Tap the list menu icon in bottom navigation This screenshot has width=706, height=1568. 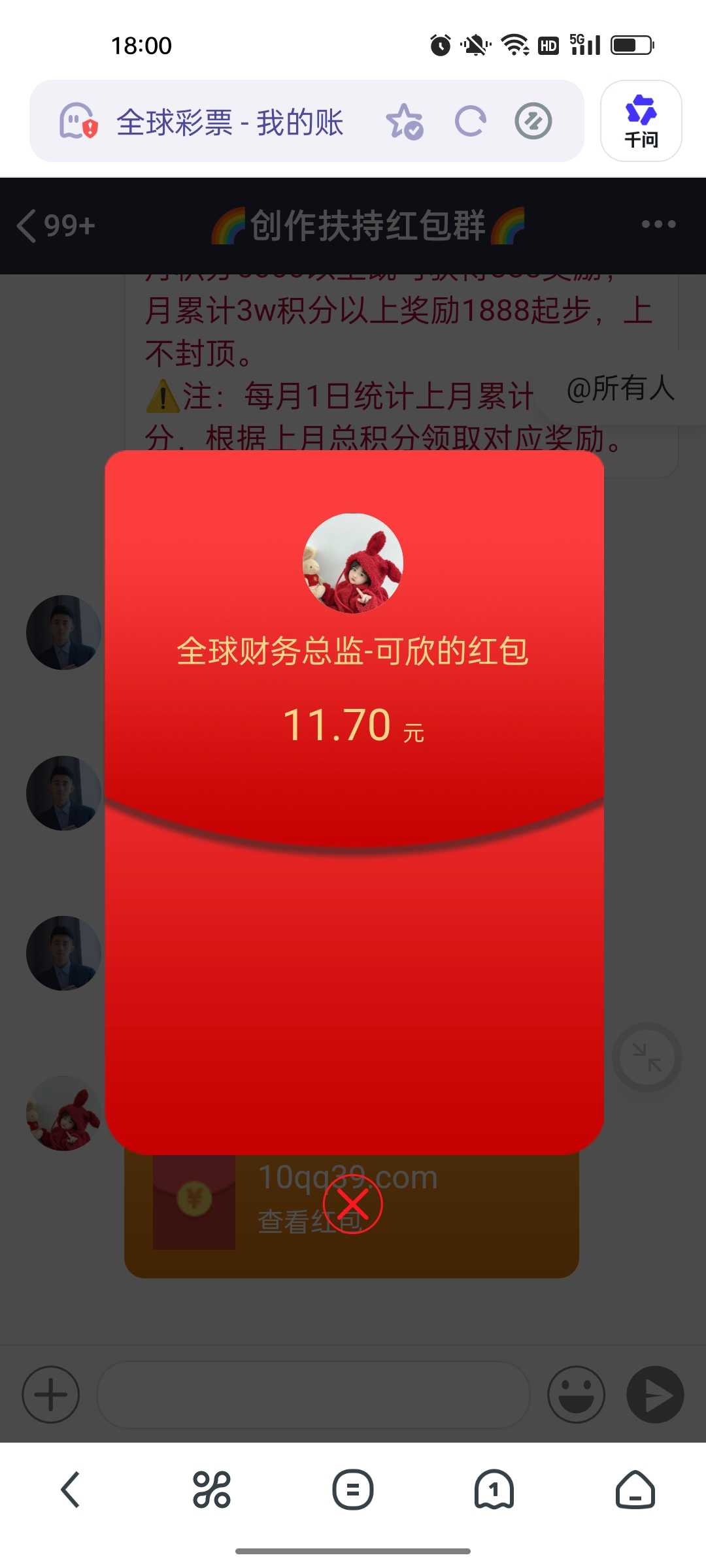[x=353, y=1492]
